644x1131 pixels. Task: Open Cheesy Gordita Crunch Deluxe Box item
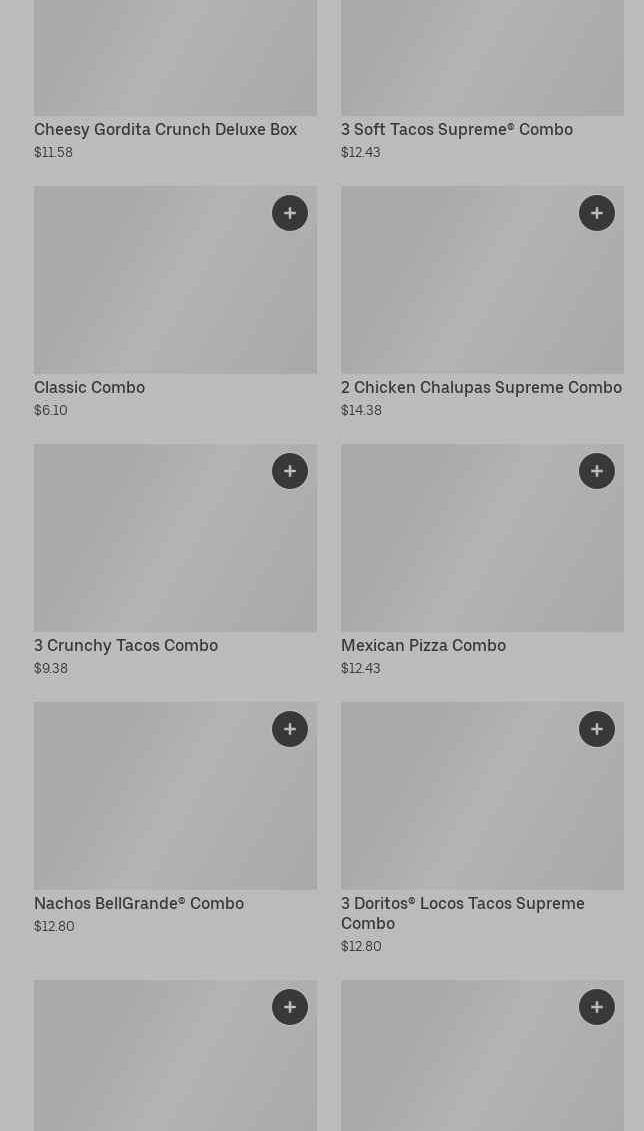[x=165, y=129]
